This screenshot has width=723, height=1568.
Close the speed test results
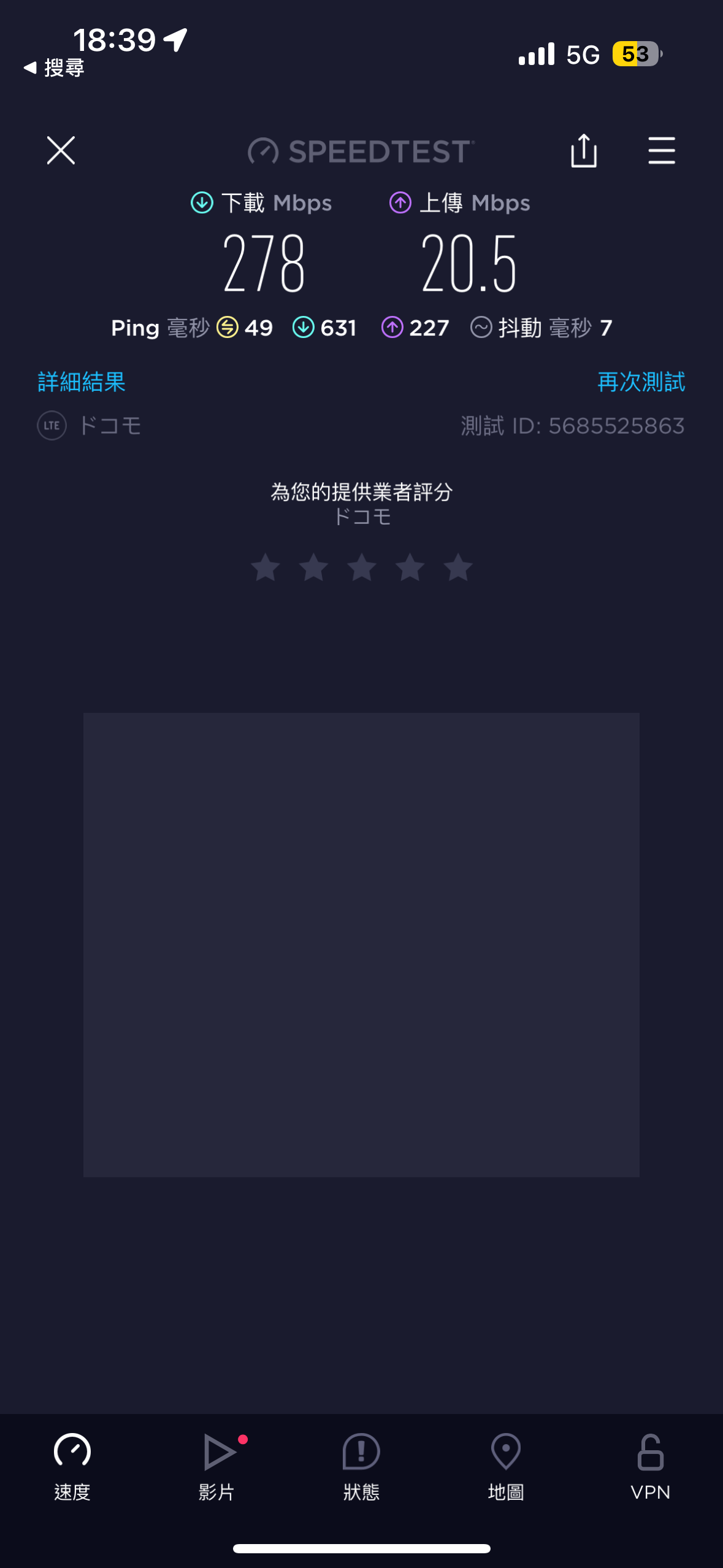61,151
